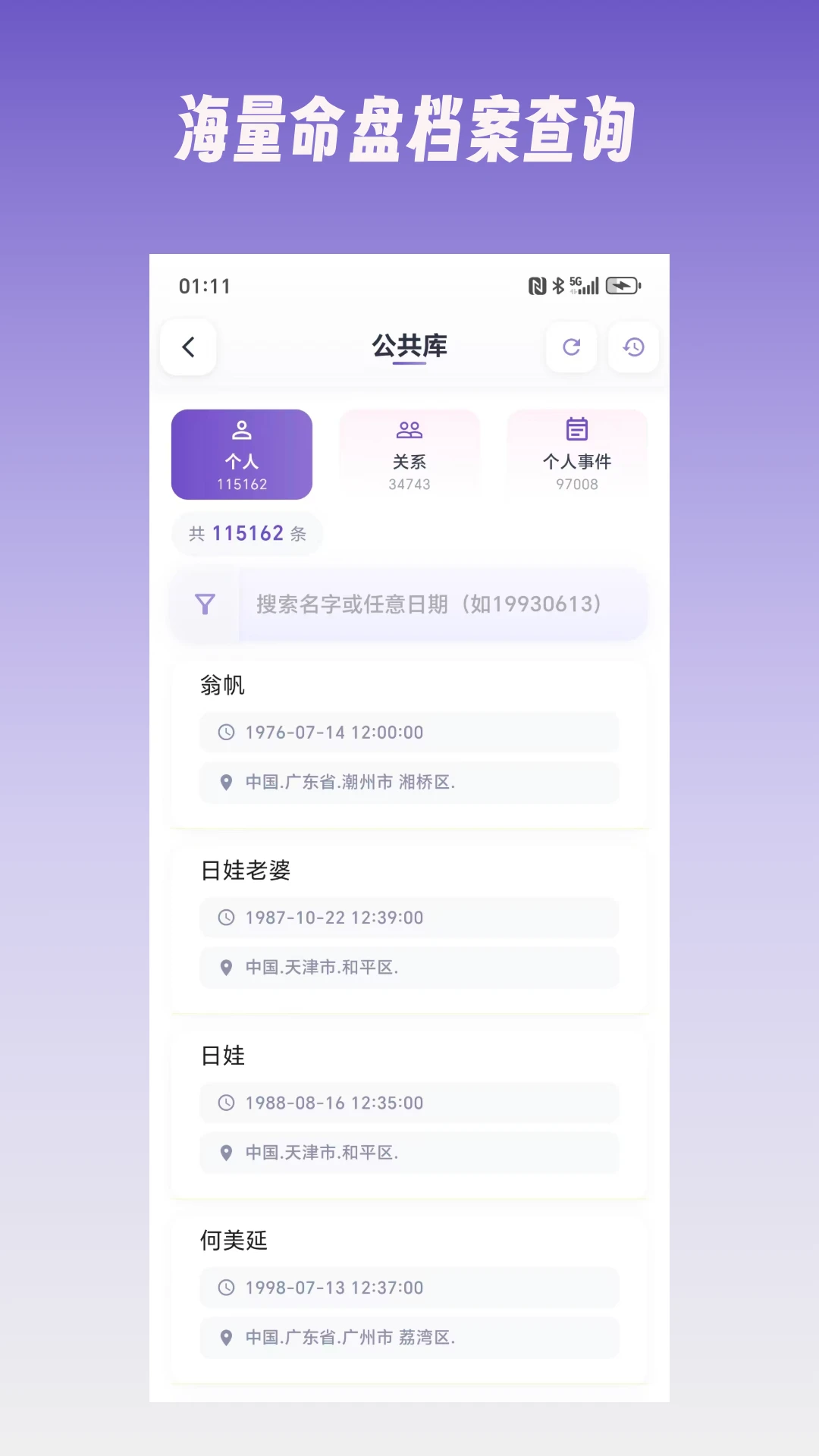
Task: Click the refresh icon in the top bar
Action: (571, 347)
